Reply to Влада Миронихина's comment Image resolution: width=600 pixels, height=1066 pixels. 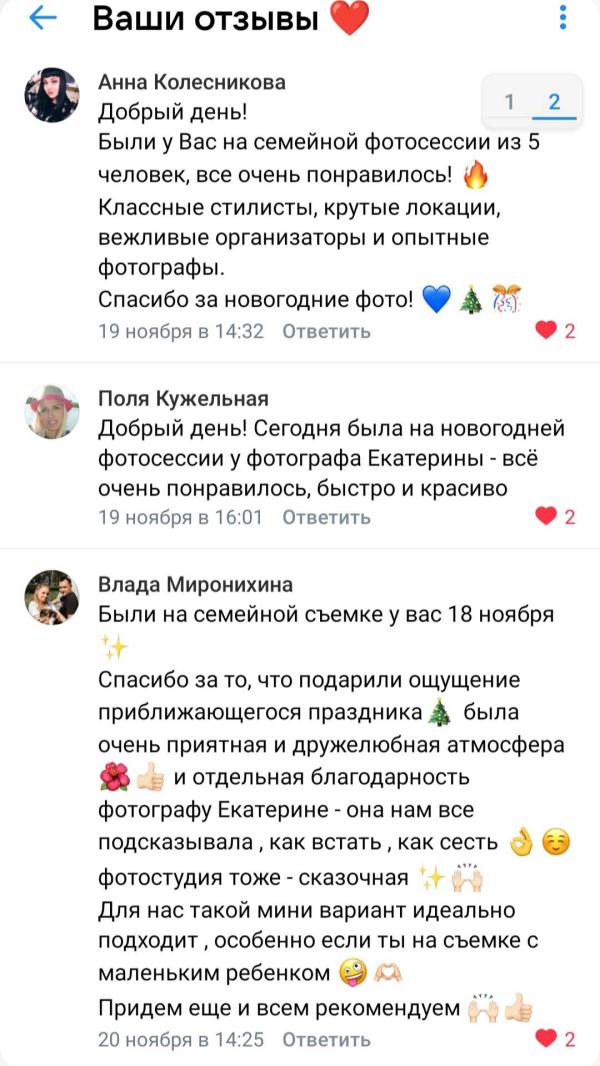[326, 1039]
